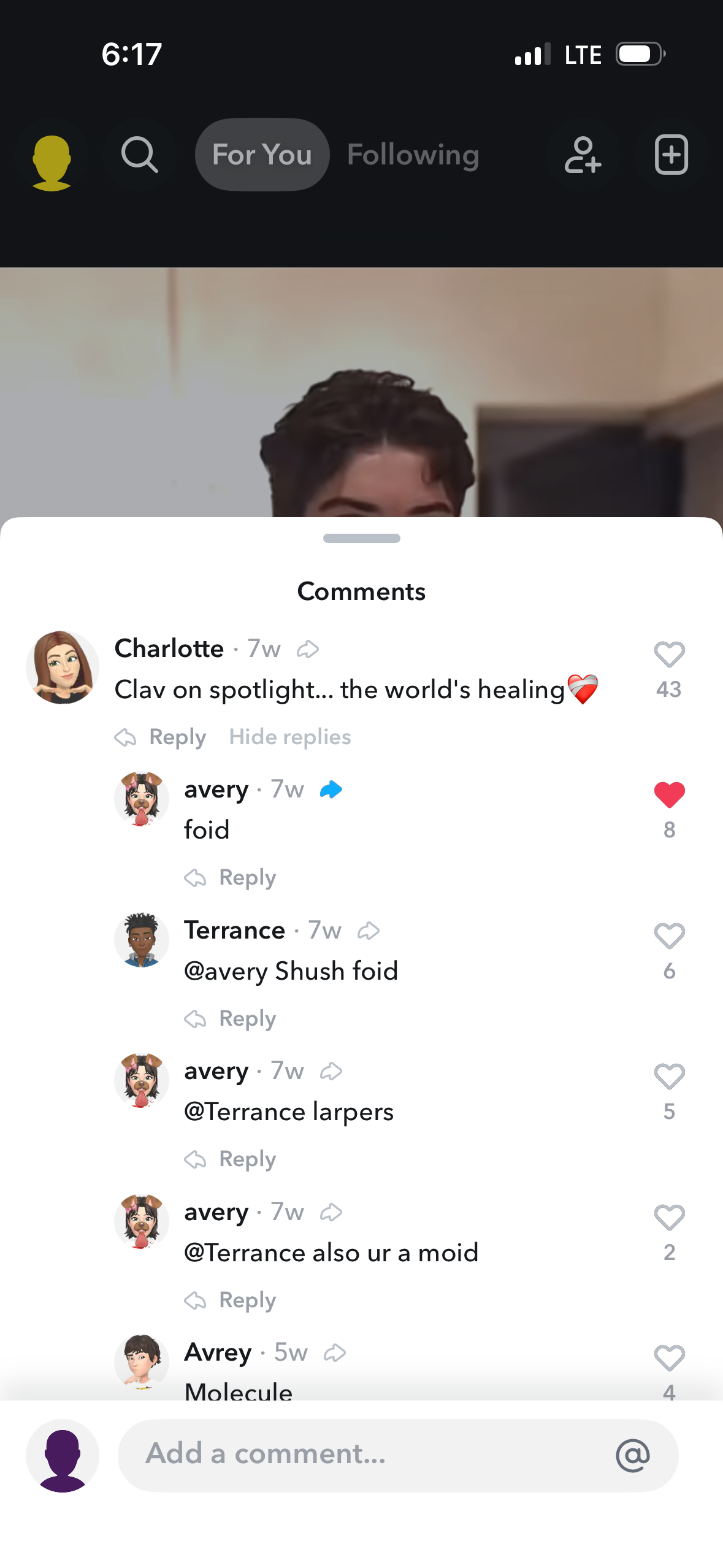Open Charlotte's profile picture
The image size is (723, 1568).
click(62, 667)
